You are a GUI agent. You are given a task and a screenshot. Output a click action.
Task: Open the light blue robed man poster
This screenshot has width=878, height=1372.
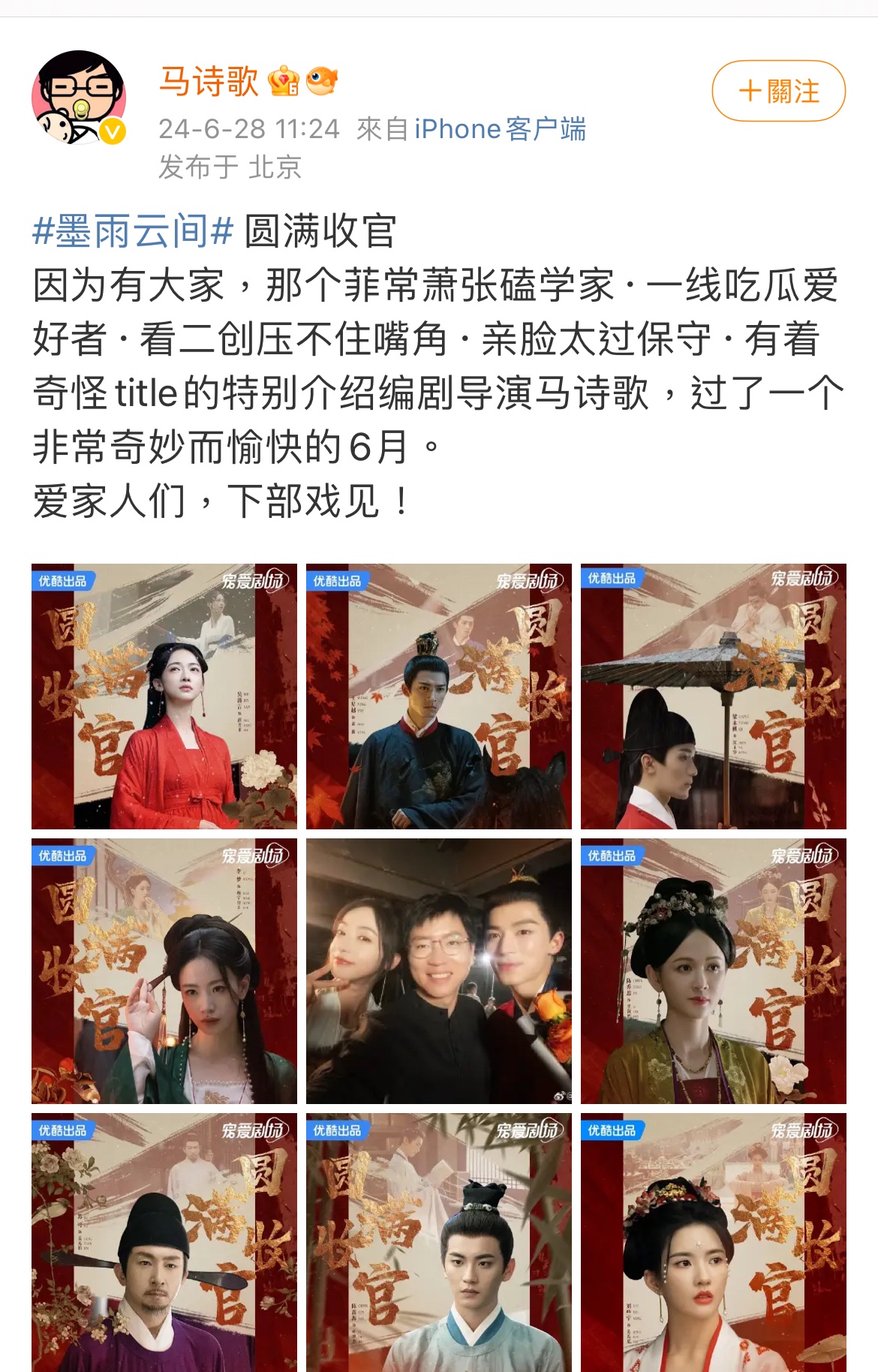click(438, 1242)
